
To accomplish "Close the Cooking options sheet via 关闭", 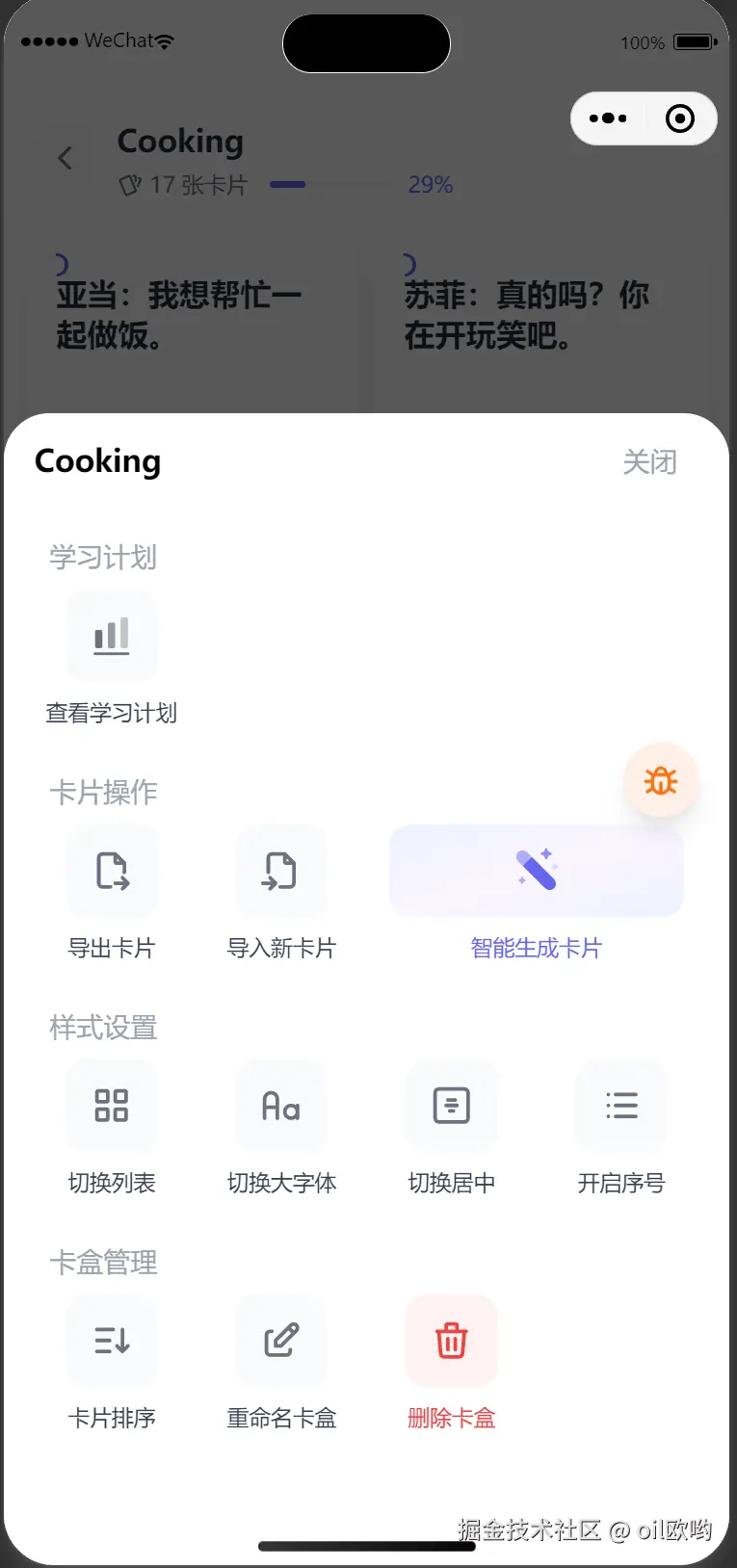I will [x=649, y=462].
